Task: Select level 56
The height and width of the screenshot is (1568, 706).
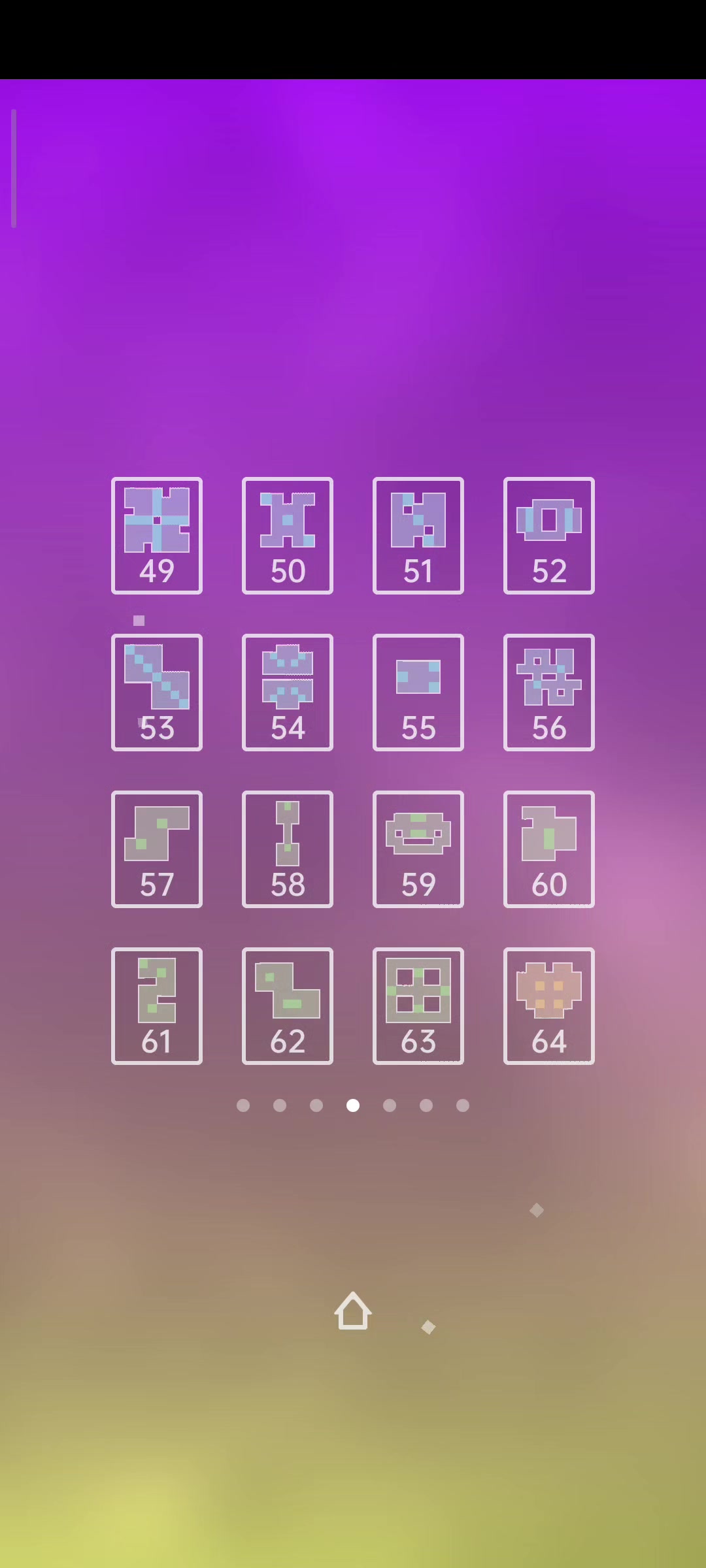Action: coord(549,693)
